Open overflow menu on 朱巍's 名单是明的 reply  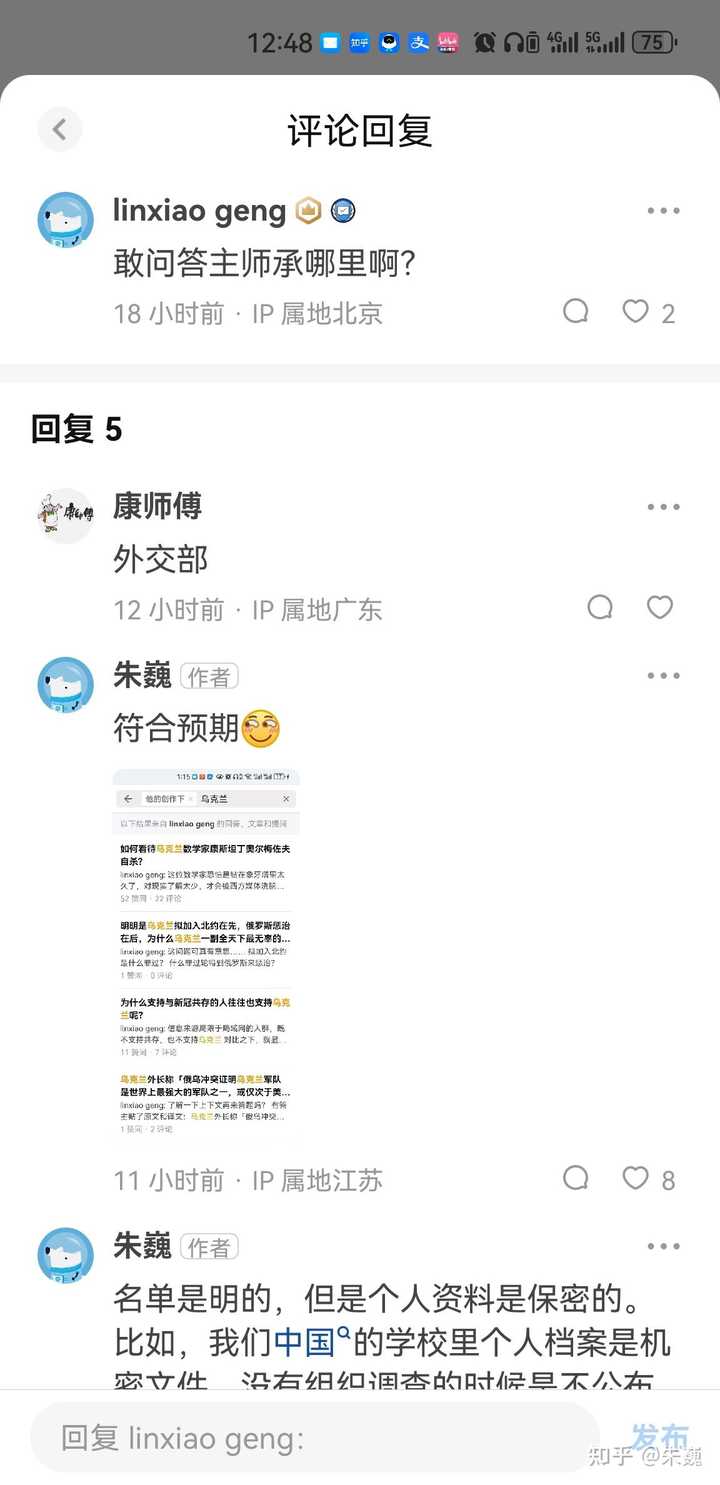[663, 1246]
